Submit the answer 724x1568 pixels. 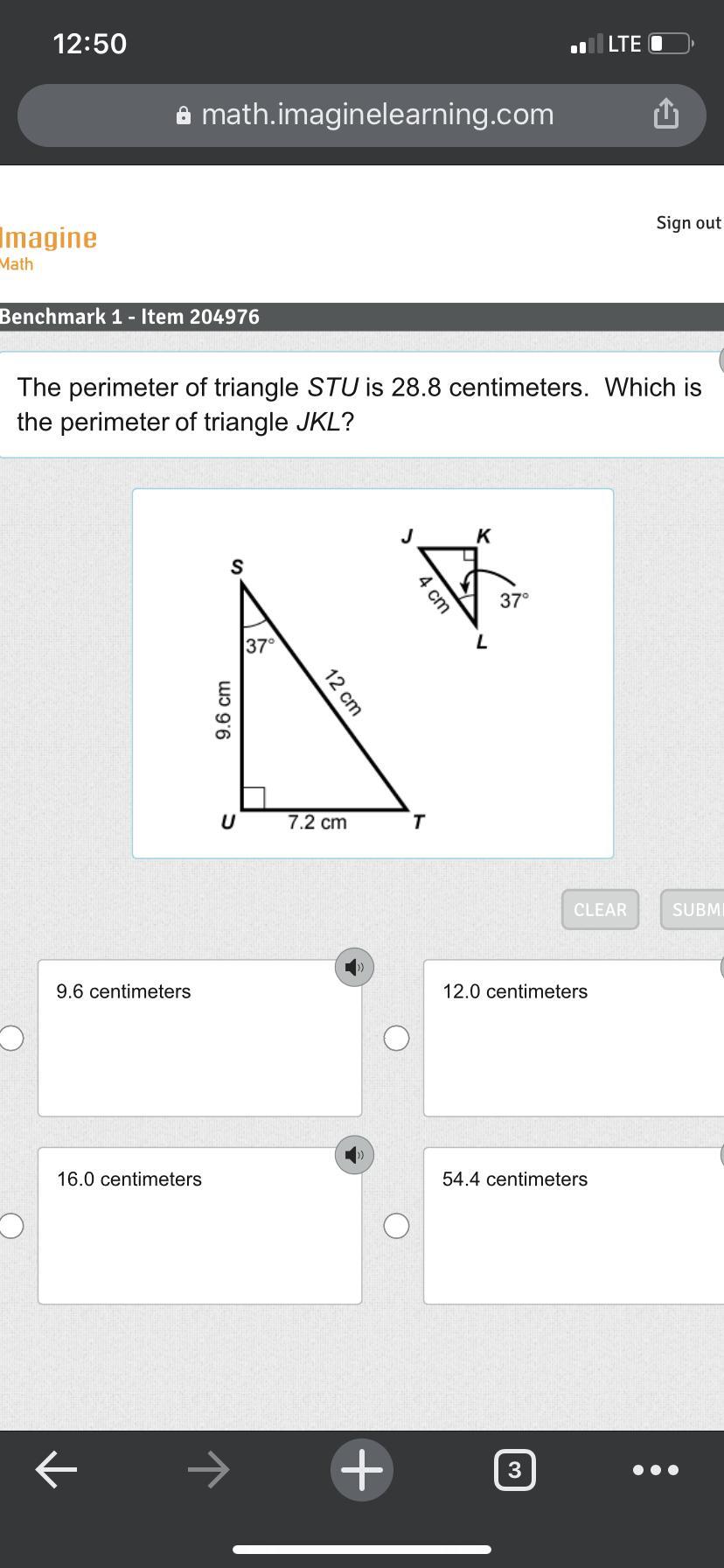pos(695,910)
